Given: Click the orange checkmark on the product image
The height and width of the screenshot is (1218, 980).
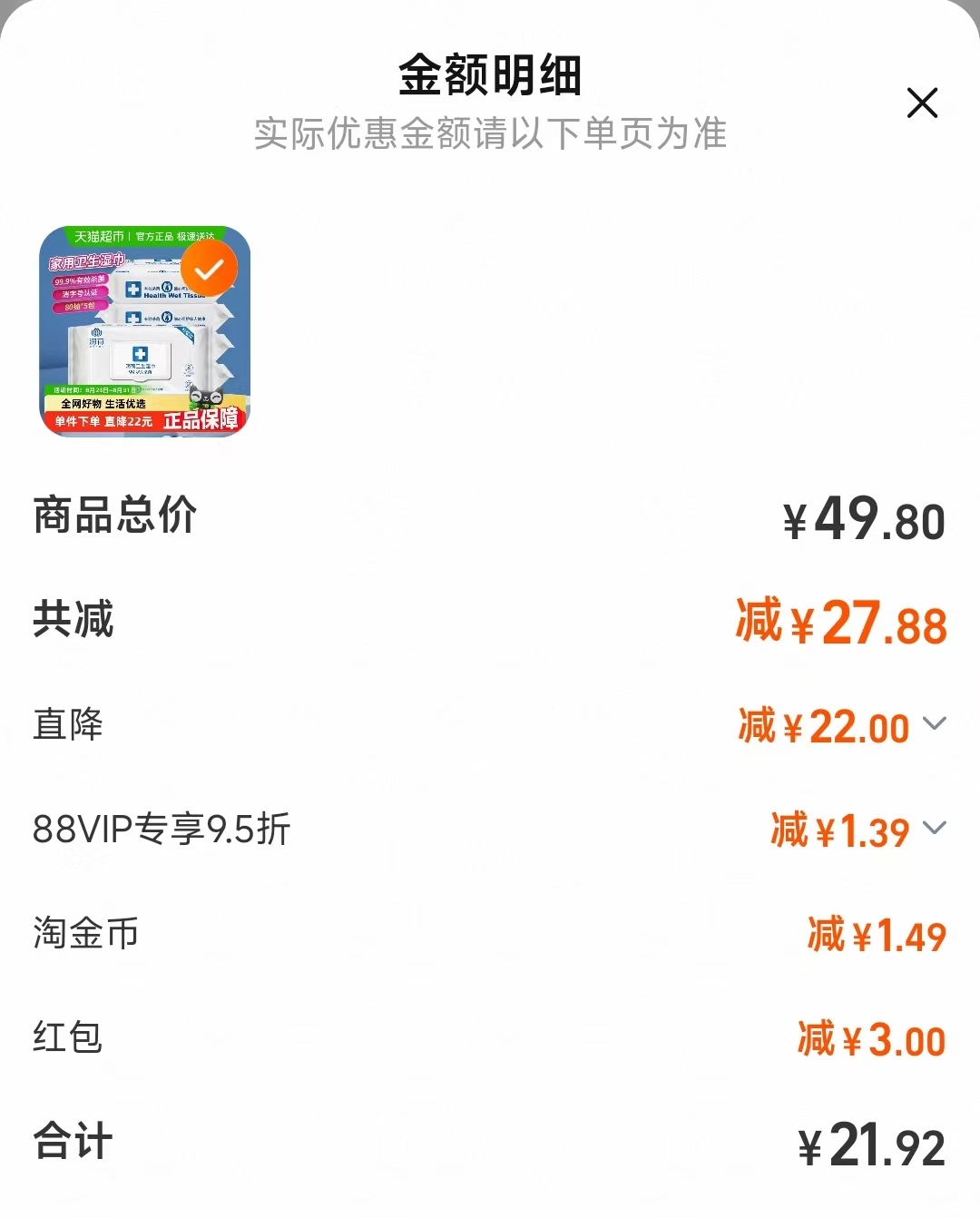Looking at the screenshot, I should click(x=210, y=270).
